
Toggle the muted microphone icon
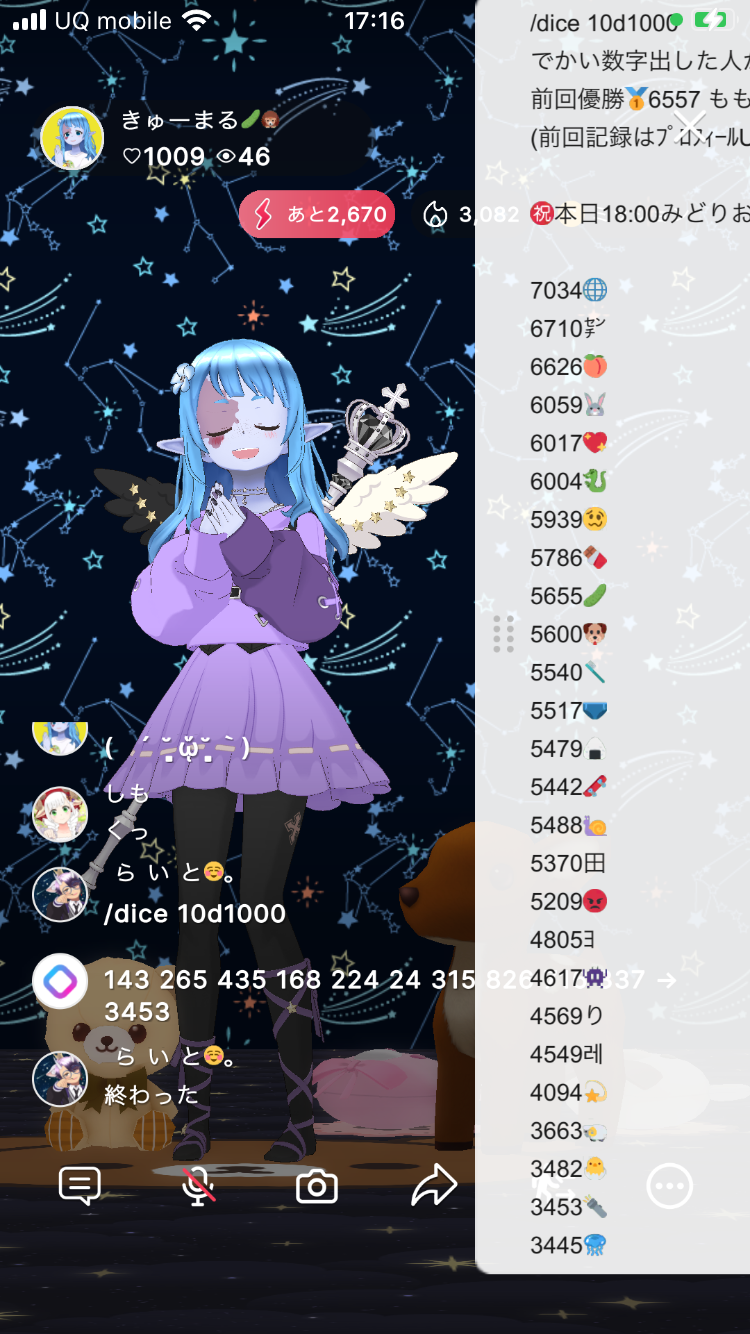pos(198,1186)
